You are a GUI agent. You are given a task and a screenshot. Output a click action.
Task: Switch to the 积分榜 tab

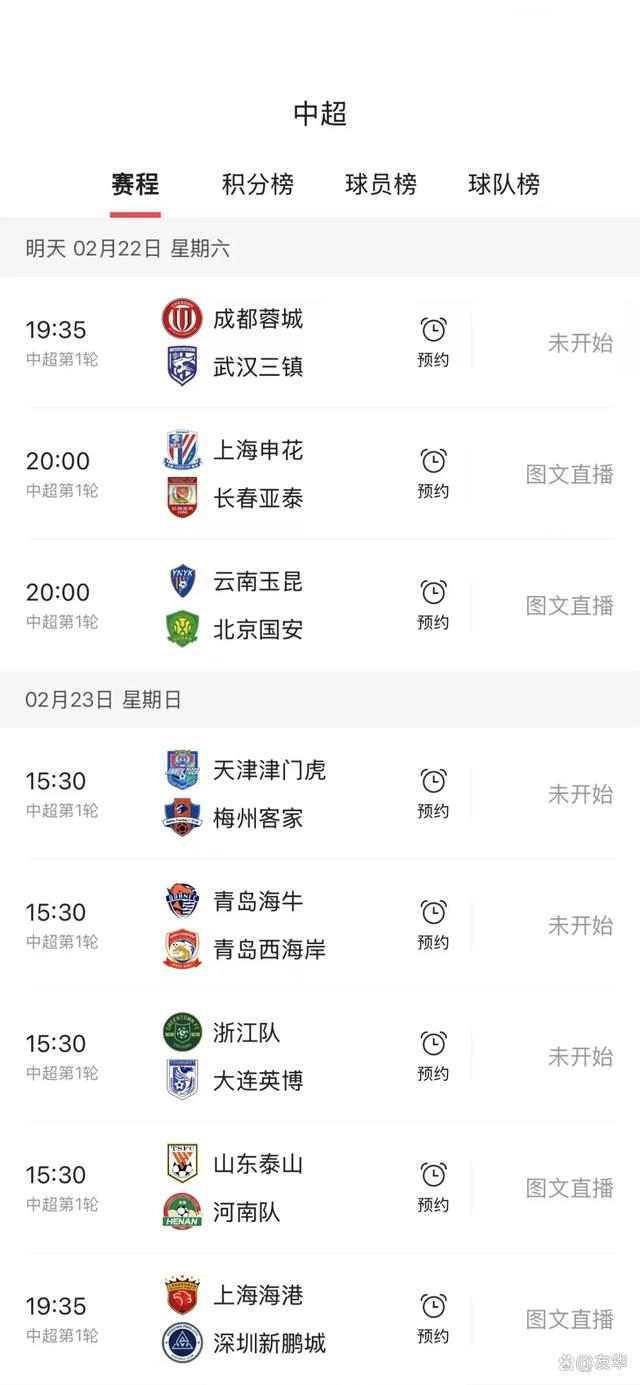(x=258, y=185)
